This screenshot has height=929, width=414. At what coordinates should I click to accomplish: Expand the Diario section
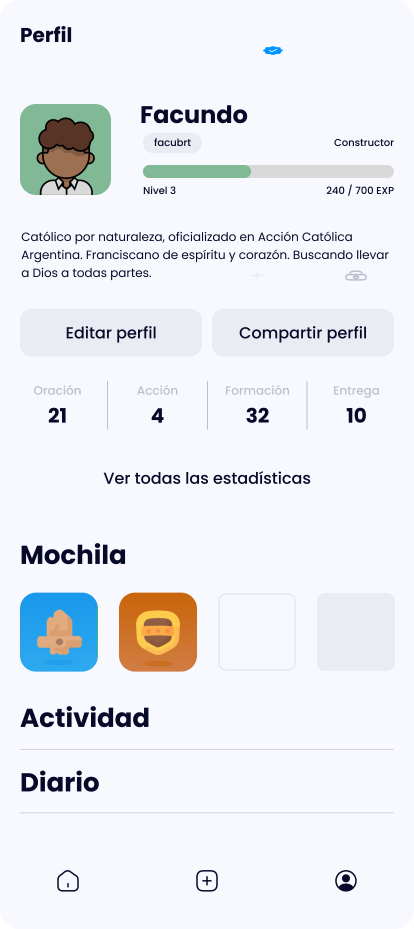point(207,782)
